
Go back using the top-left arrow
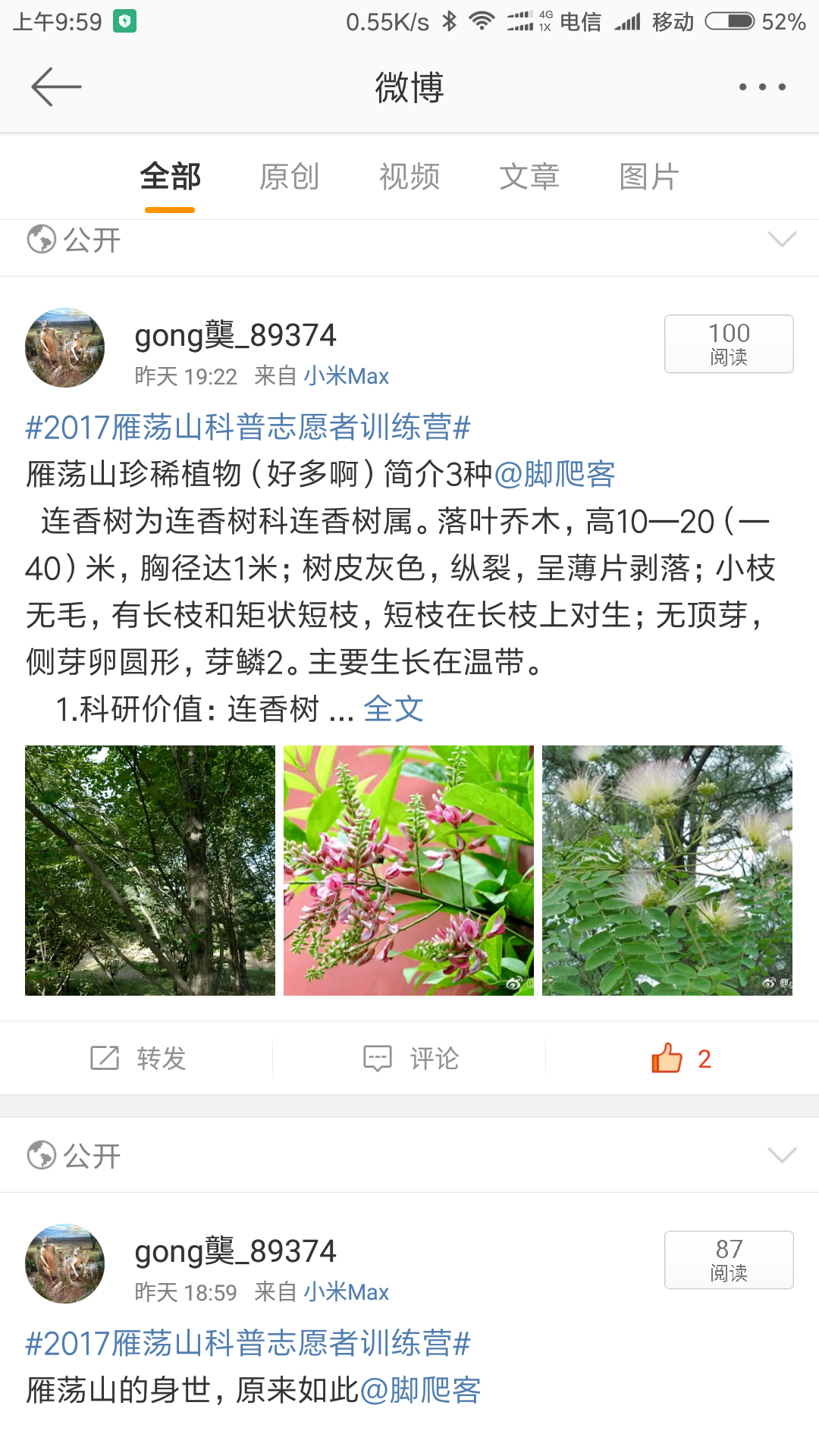[x=56, y=87]
